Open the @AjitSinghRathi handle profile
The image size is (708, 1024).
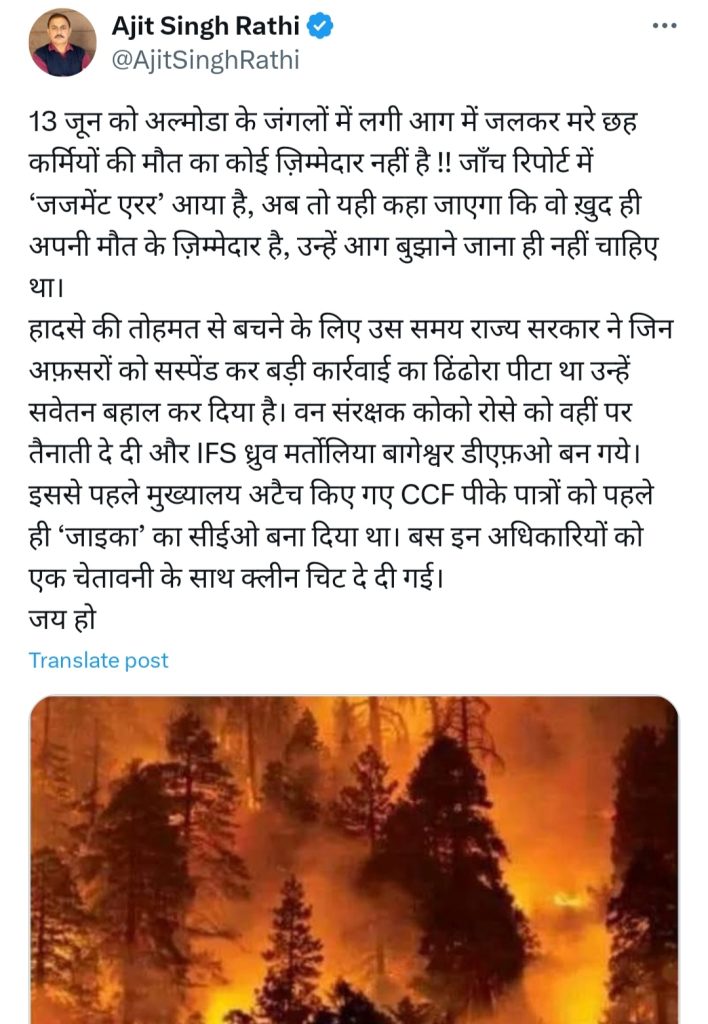(205, 60)
